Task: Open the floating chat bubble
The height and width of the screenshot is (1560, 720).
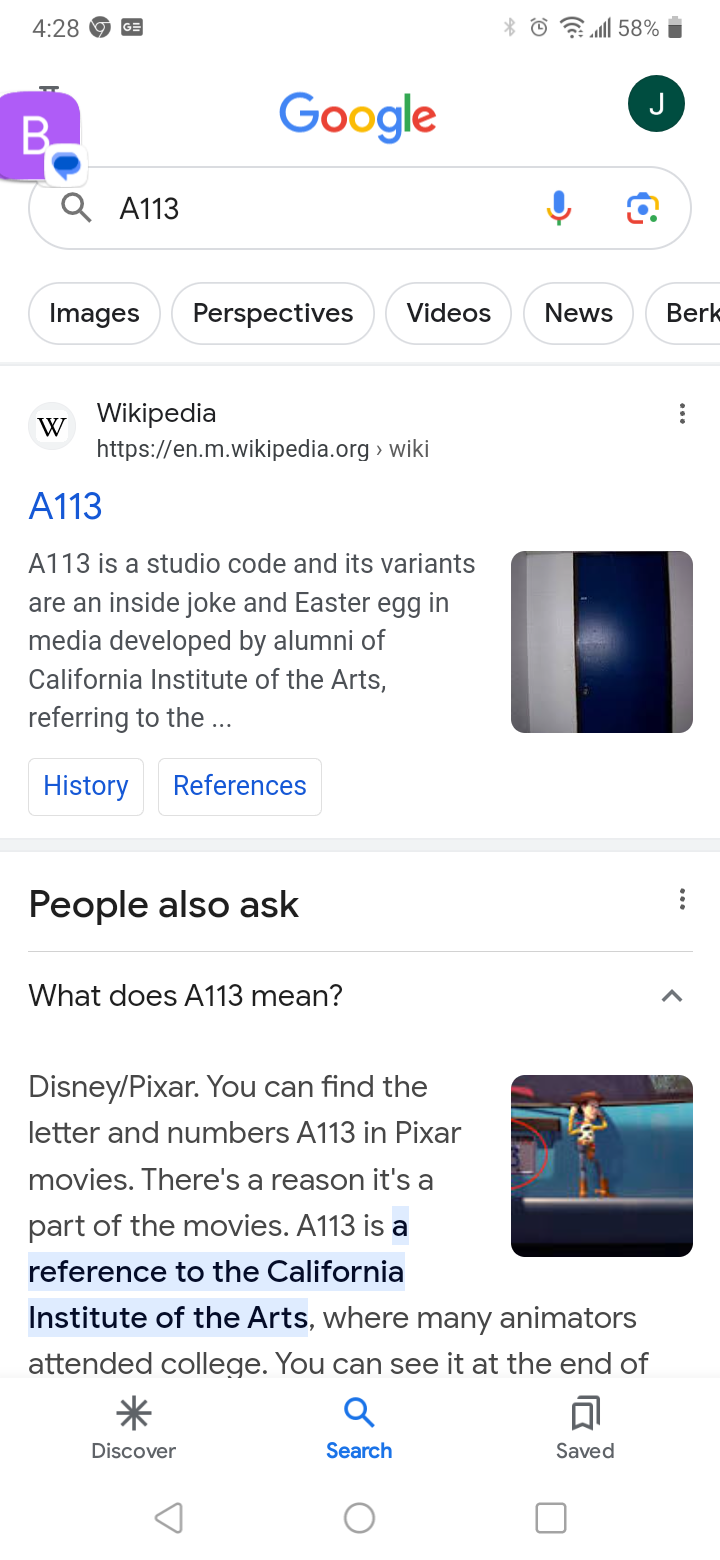Action: pyautogui.click(x=42, y=138)
